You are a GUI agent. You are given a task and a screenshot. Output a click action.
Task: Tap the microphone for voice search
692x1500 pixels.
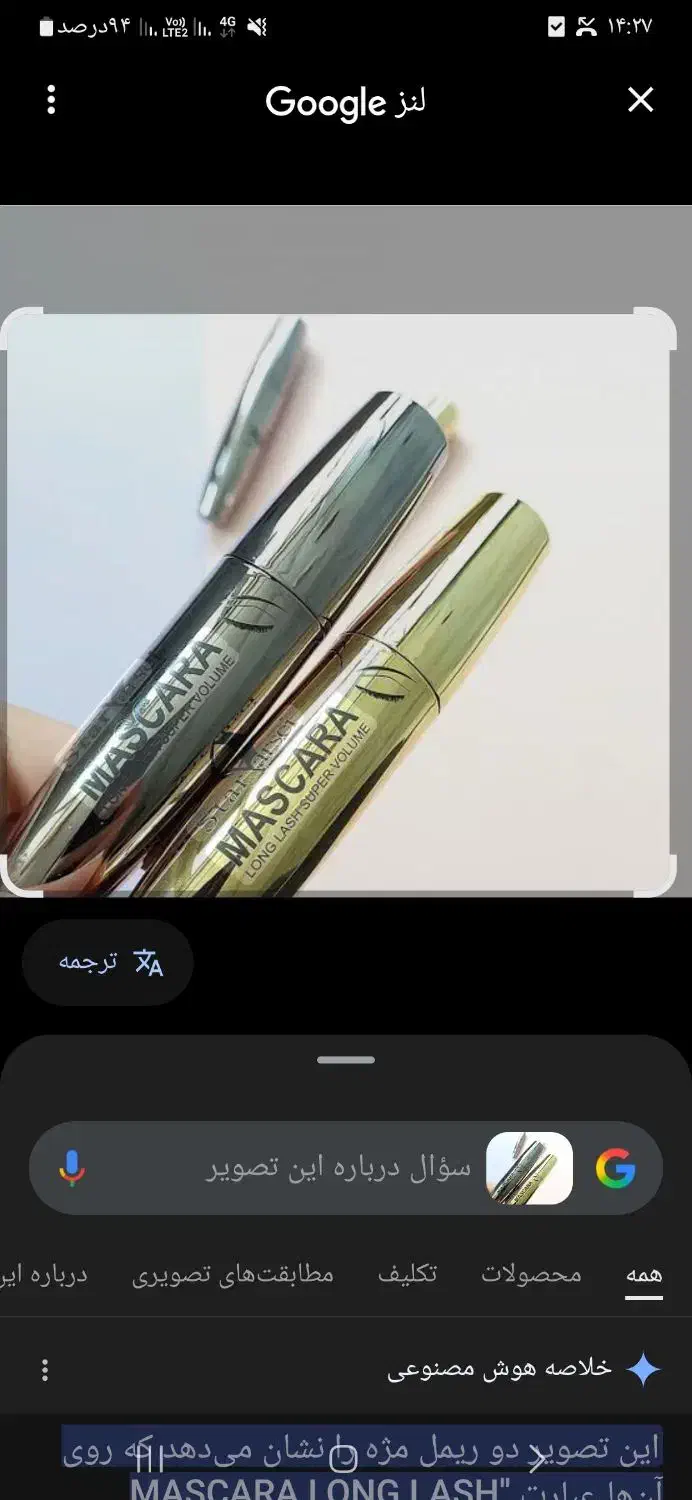[72, 1168]
